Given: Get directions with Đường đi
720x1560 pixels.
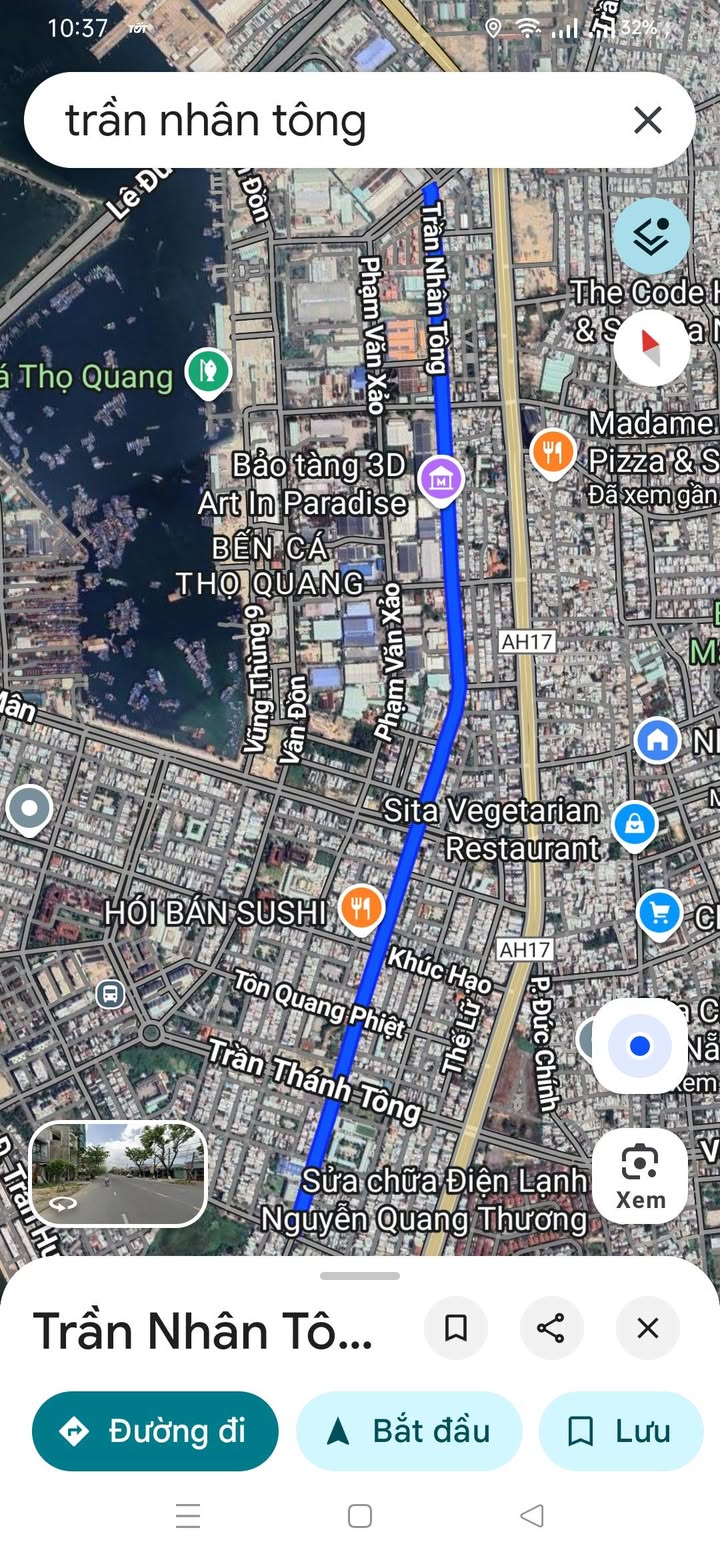Looking at the screenshot, I should pos(155,1431).
